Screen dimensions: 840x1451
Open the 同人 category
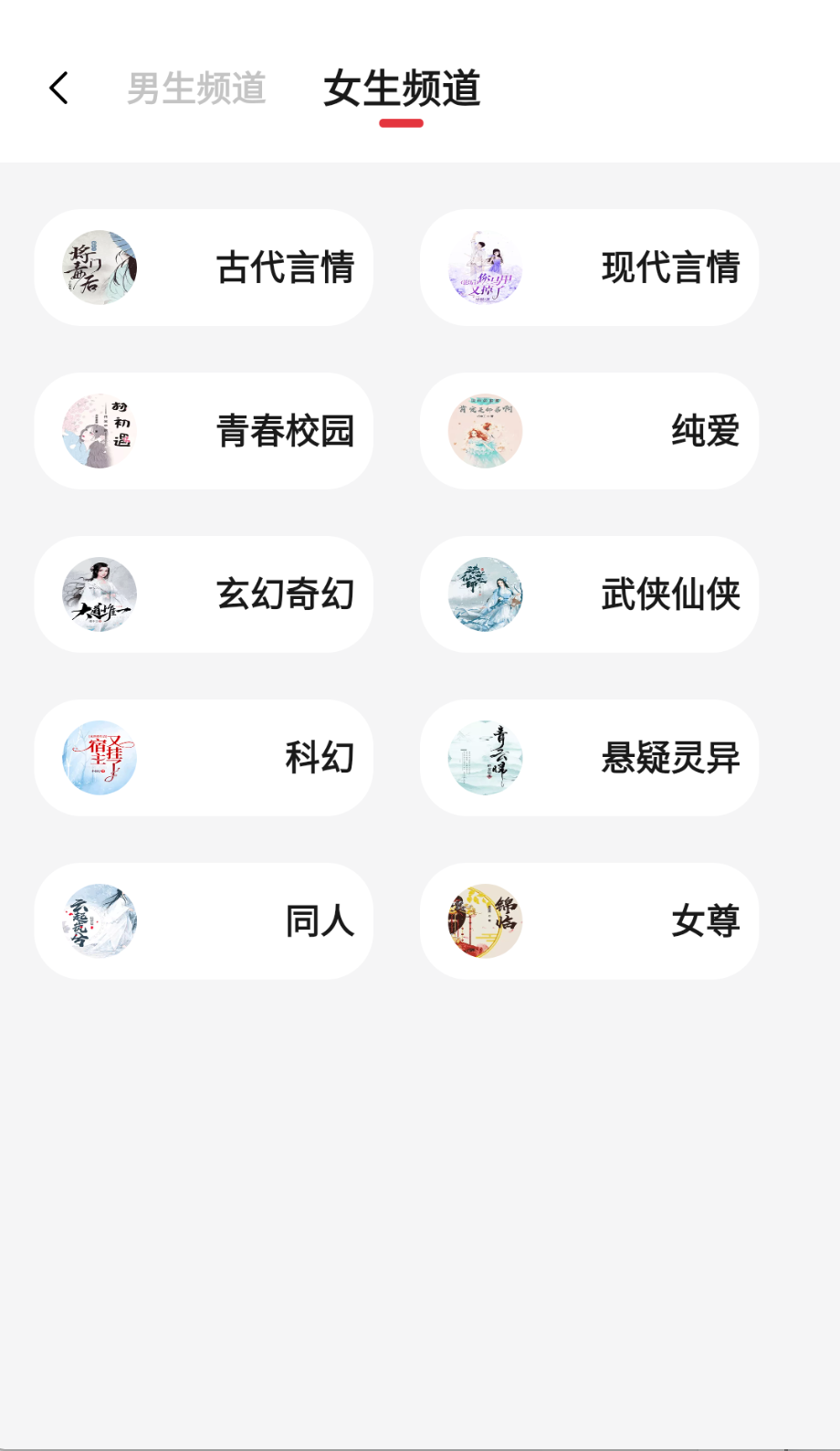[203, 920]
